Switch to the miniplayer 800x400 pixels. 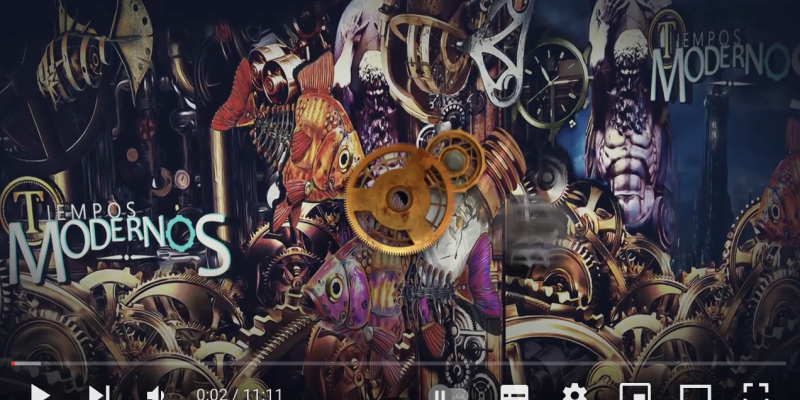tap(635, 393)
